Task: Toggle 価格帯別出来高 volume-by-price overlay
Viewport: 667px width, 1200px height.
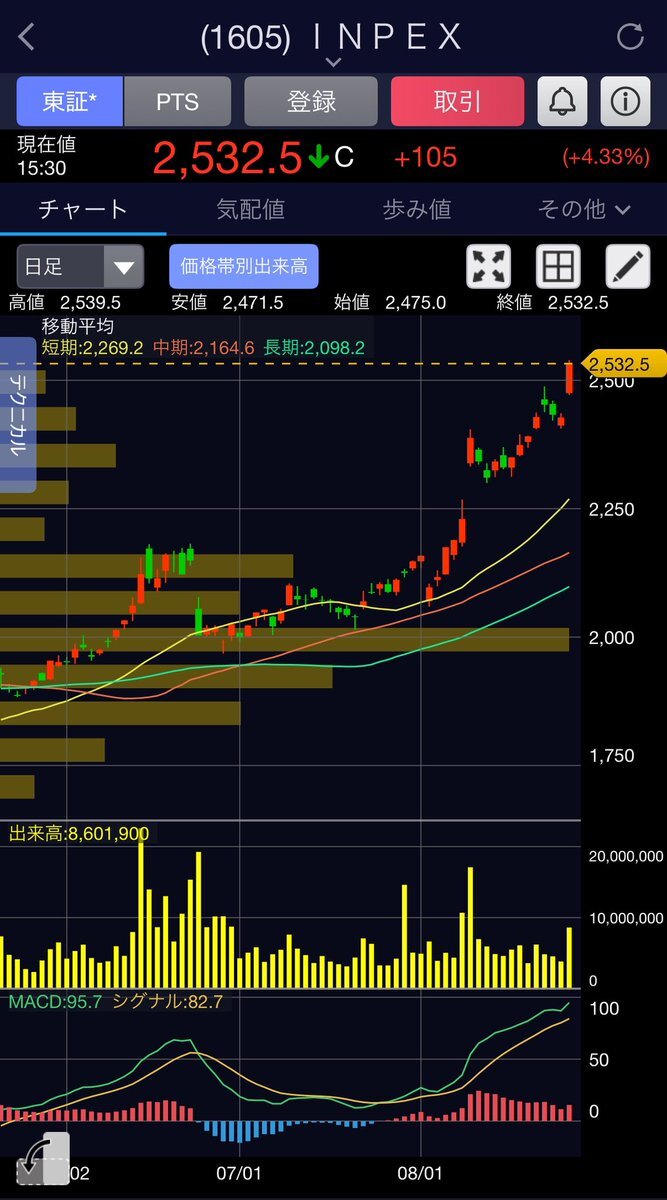Action: (x=243, y=267)
